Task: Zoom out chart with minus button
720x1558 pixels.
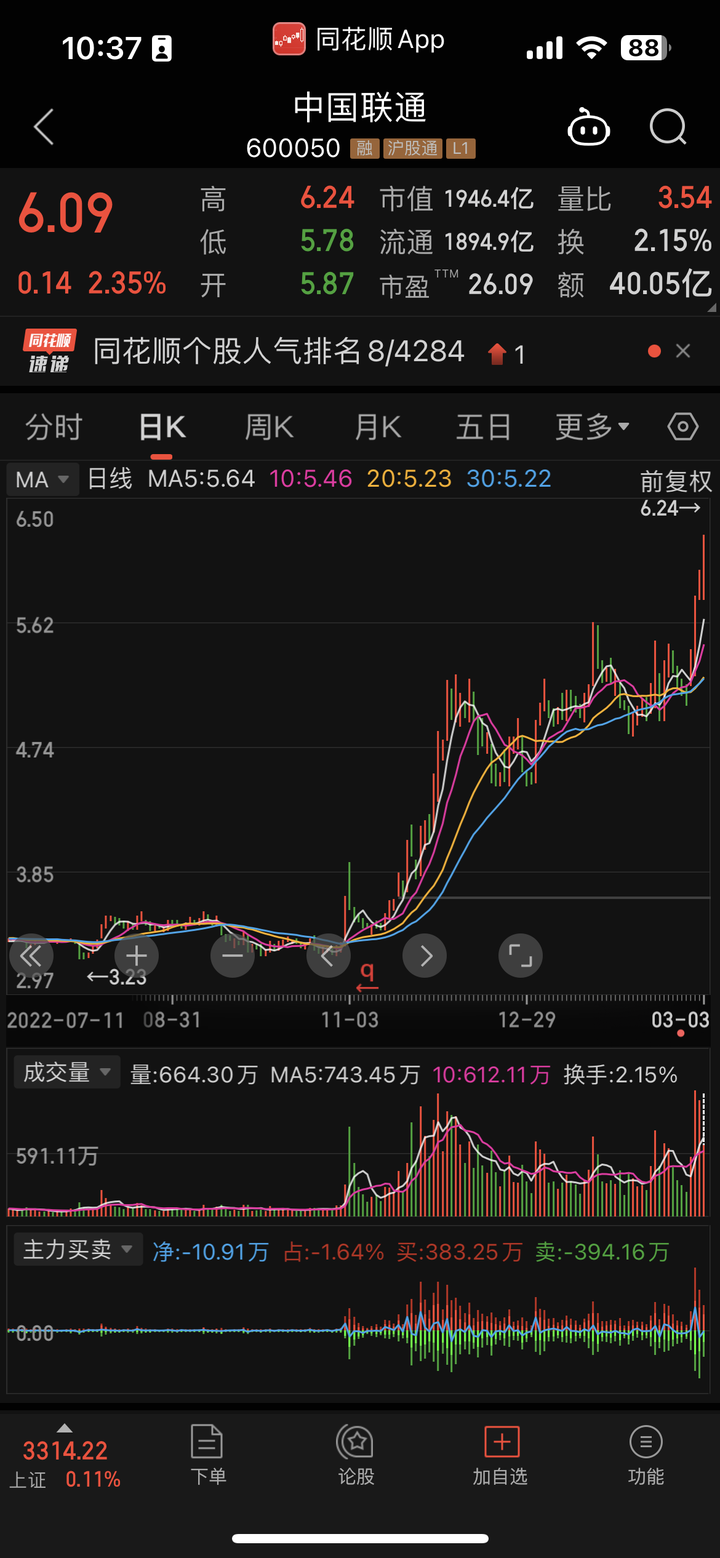Action: point(233,956)
